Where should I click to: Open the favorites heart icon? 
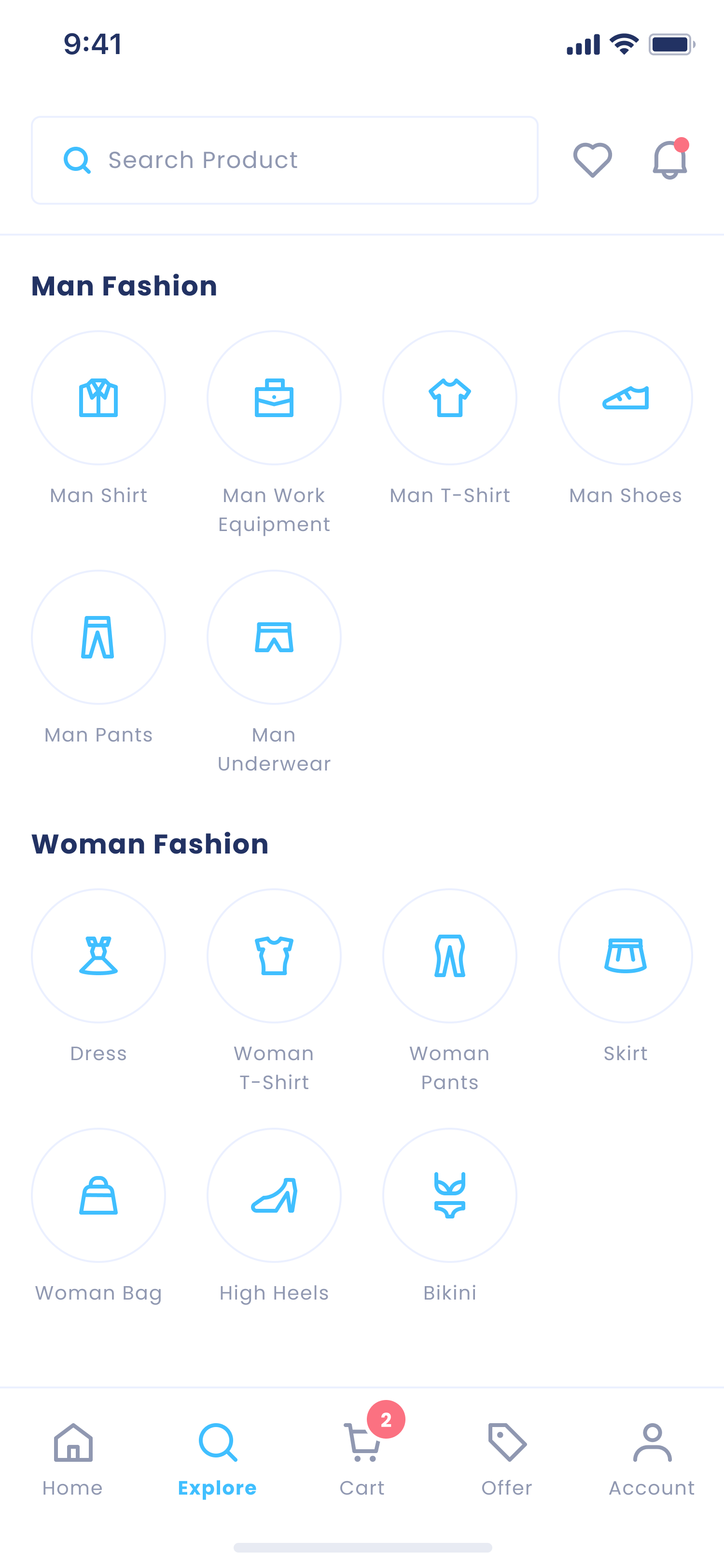(592, 160)
